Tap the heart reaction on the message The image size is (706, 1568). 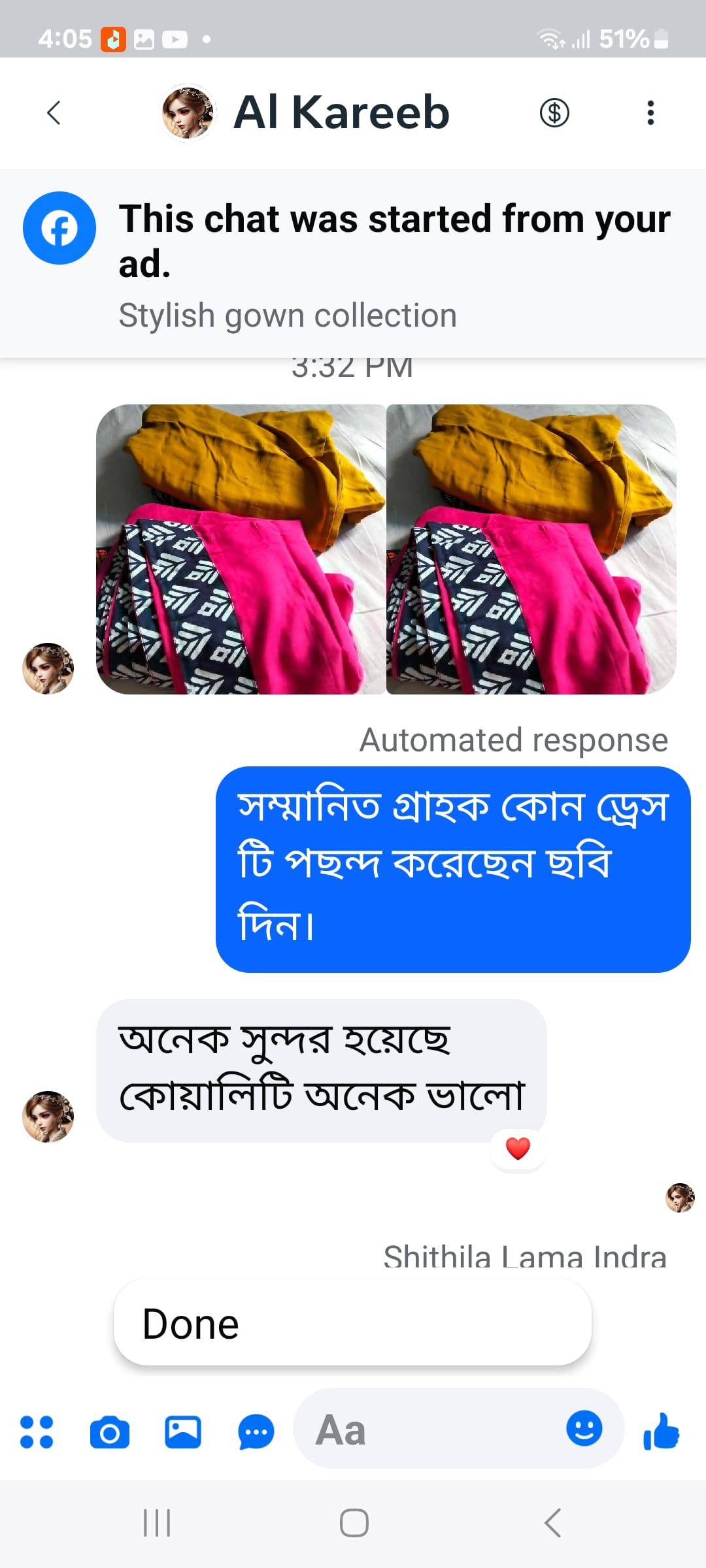point(518,1149)
